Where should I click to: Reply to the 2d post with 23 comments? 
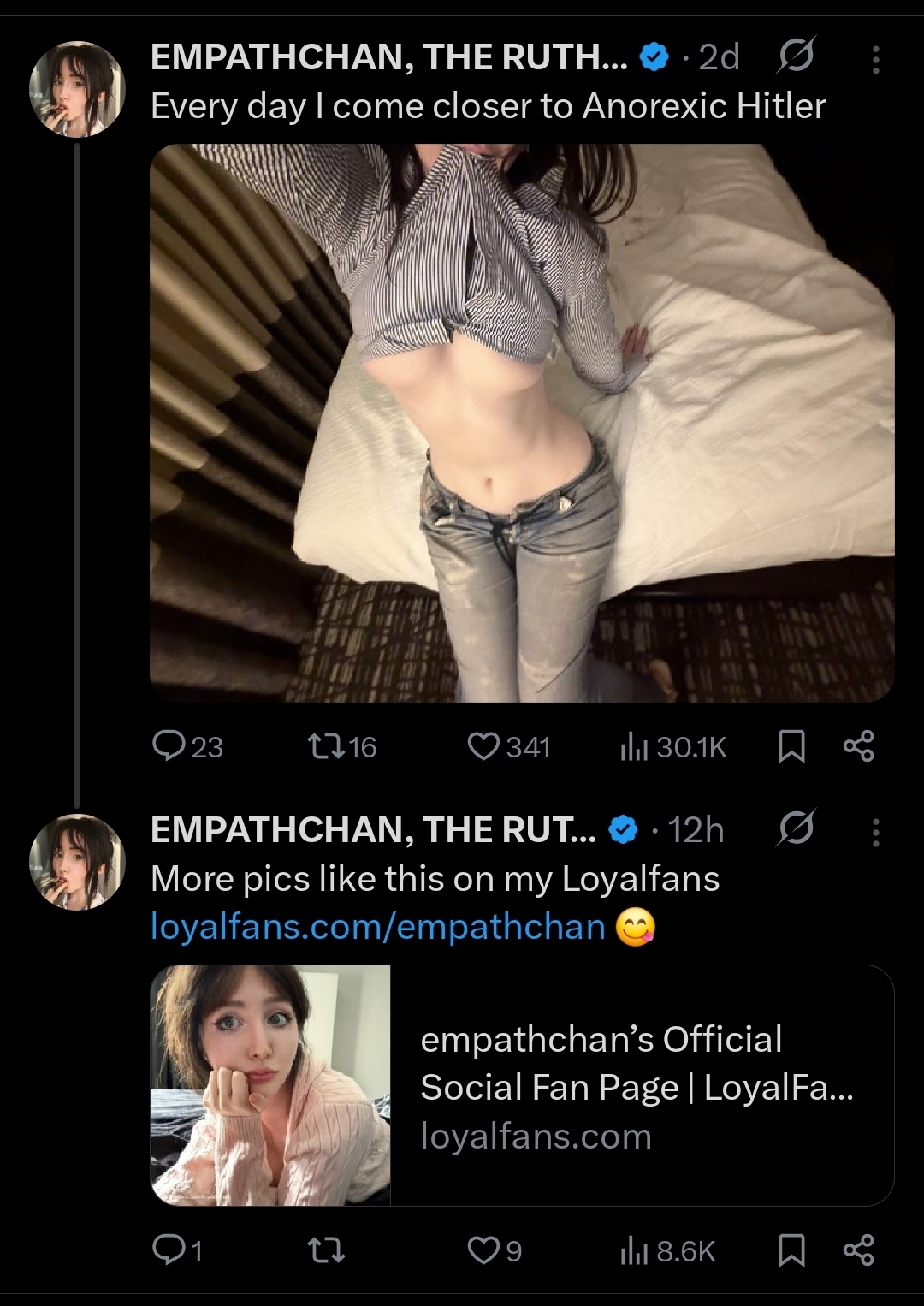[x=187, y=746]
